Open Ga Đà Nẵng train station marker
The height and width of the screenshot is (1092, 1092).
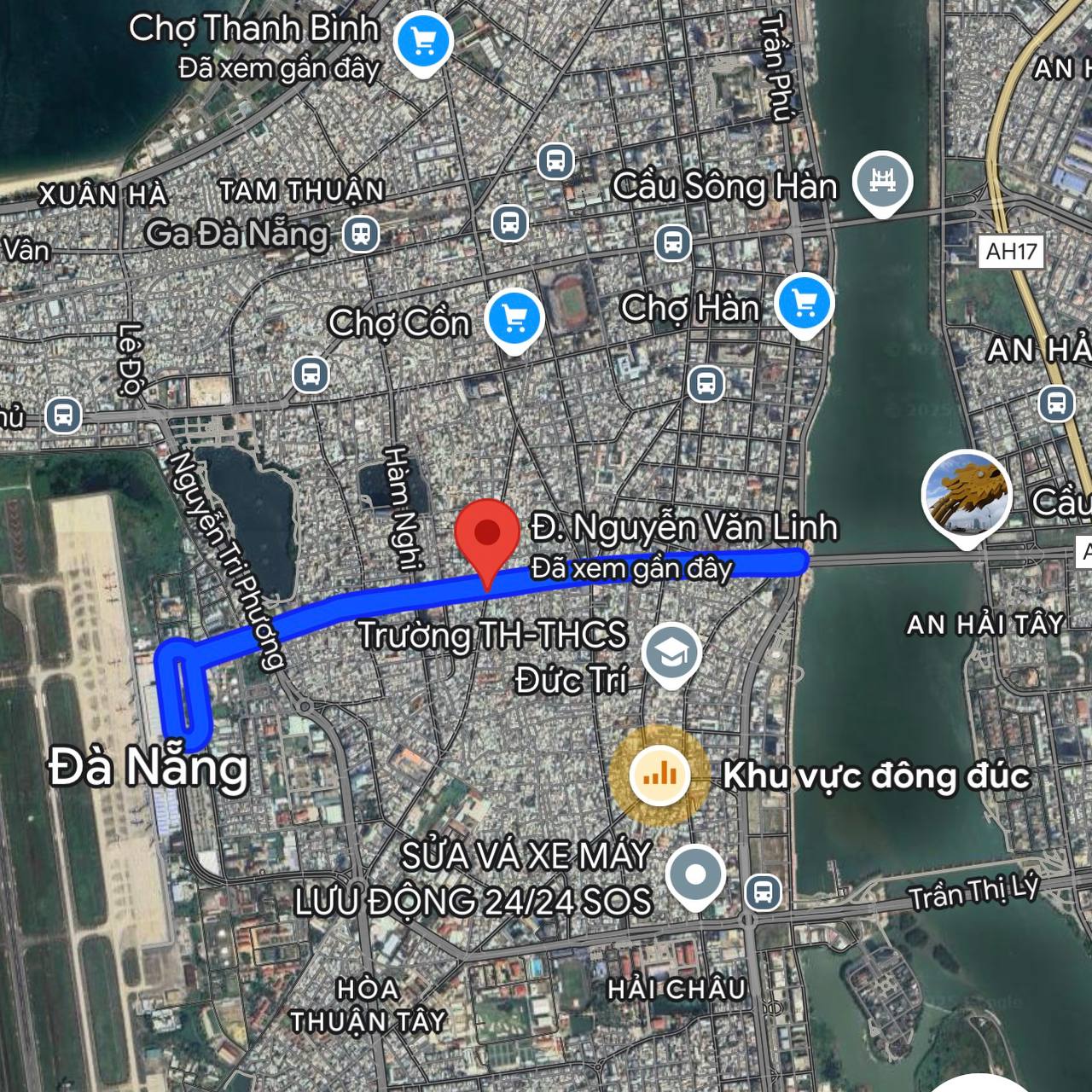pos(361,233)
